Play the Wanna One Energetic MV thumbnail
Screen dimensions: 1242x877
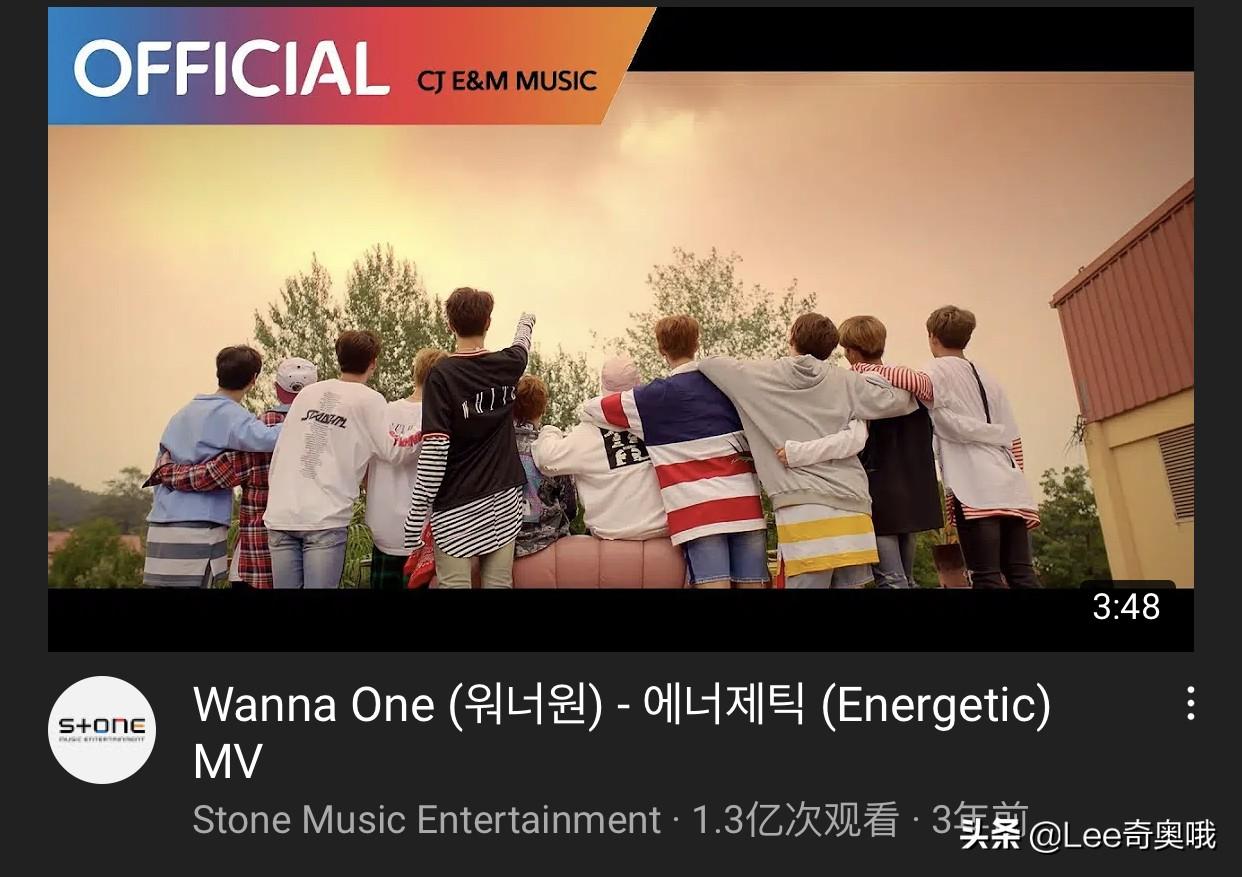620,330
